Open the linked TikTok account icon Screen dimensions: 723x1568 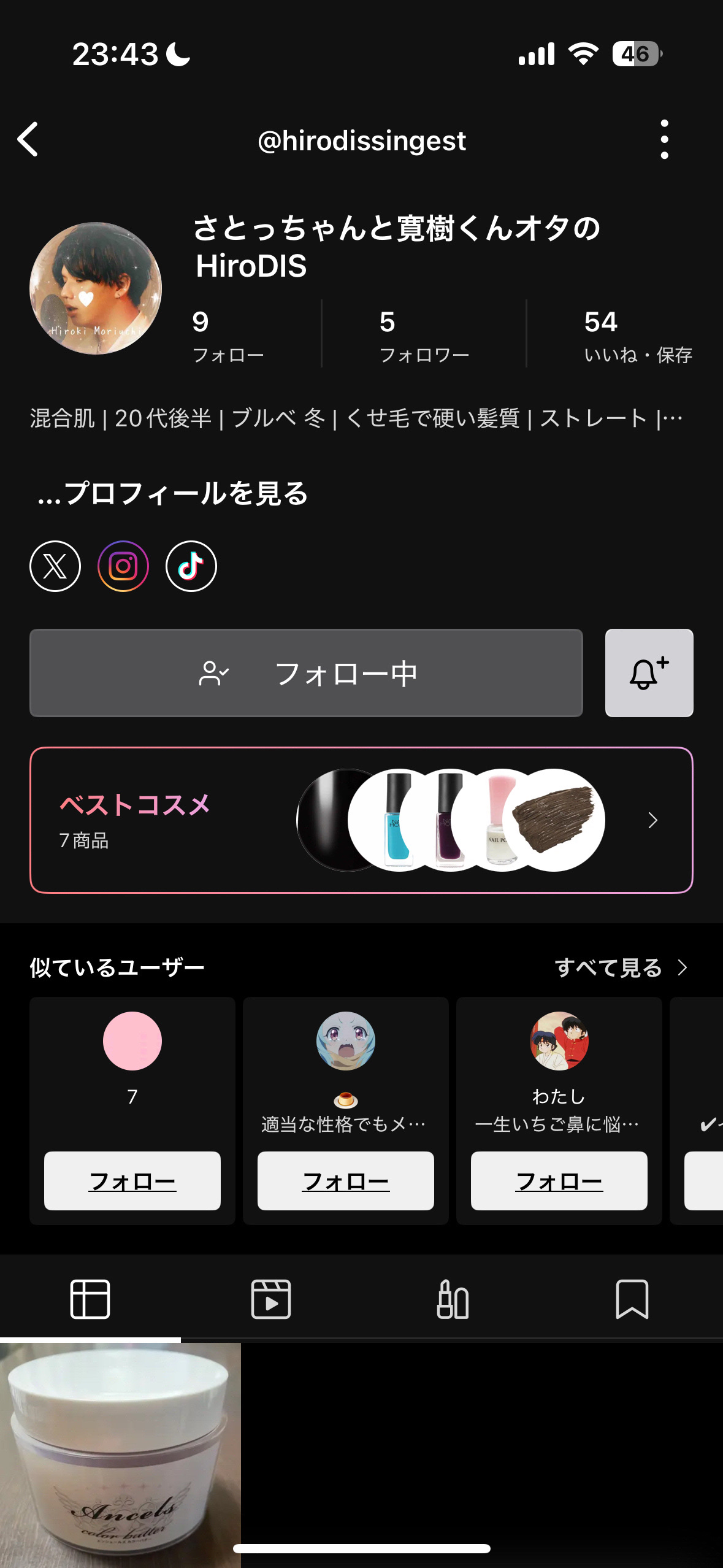pos(191,566)
